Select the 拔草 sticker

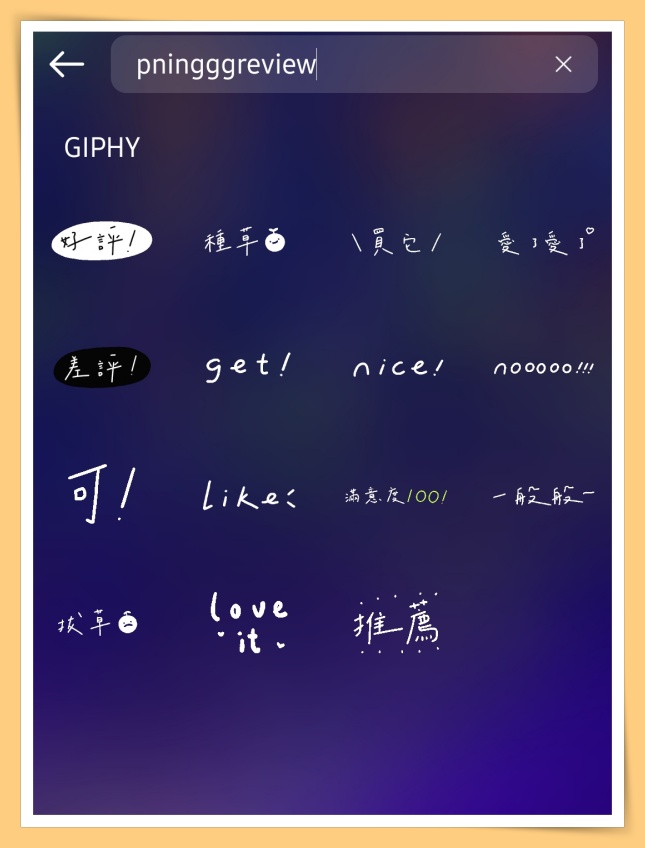click(98, 624)
